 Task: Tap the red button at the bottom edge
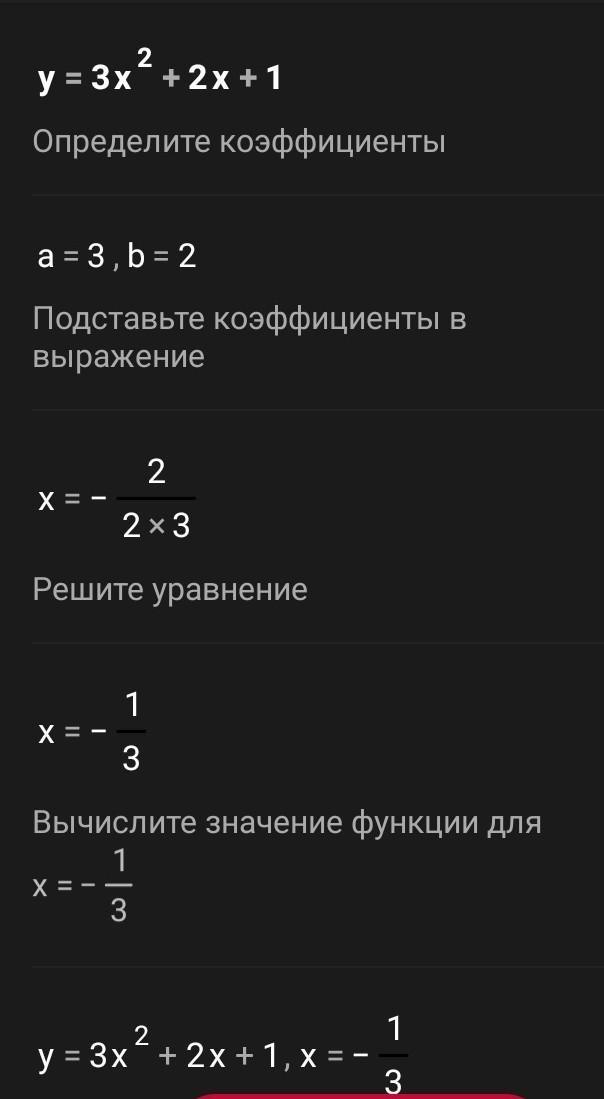point(357,1096)
